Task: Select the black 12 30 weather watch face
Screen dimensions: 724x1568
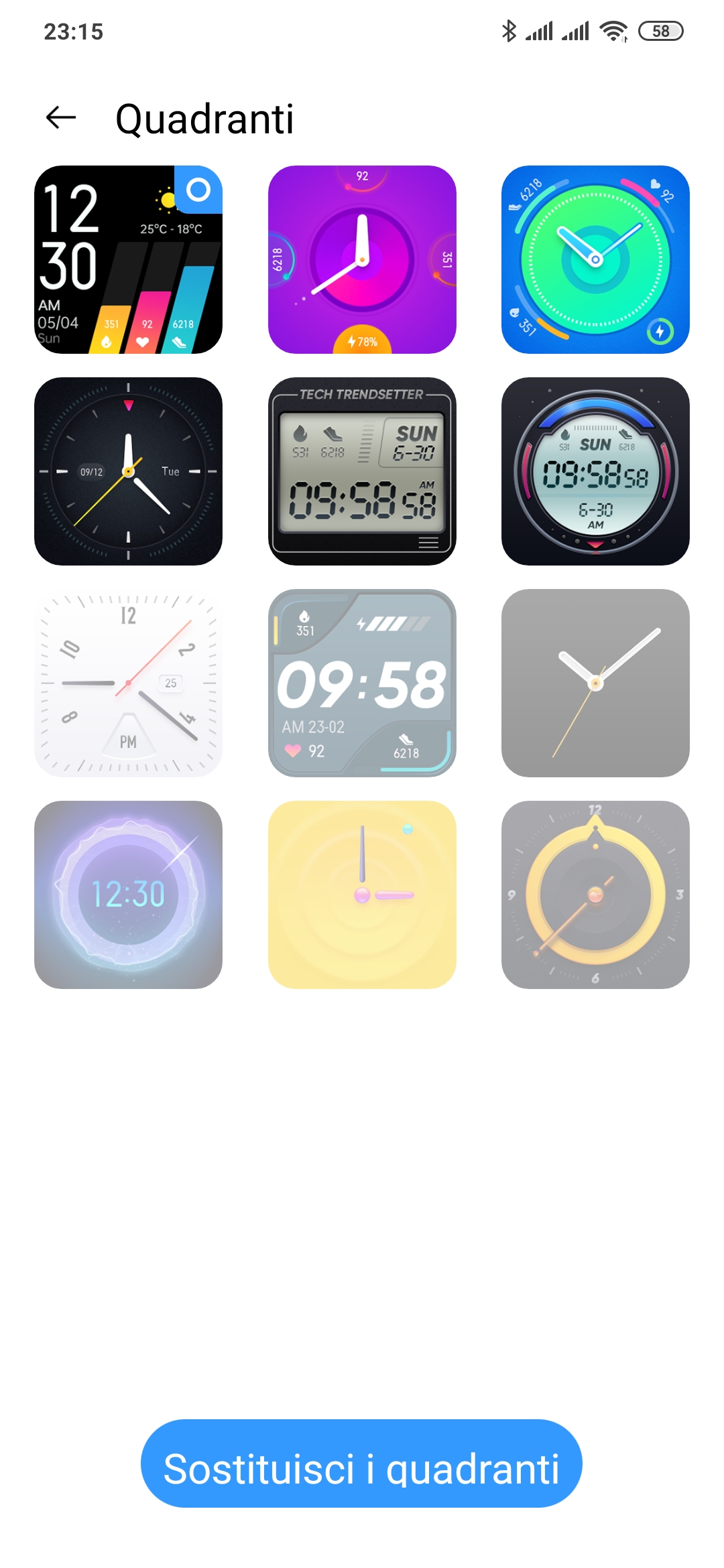Action: [x=128, y=259]
